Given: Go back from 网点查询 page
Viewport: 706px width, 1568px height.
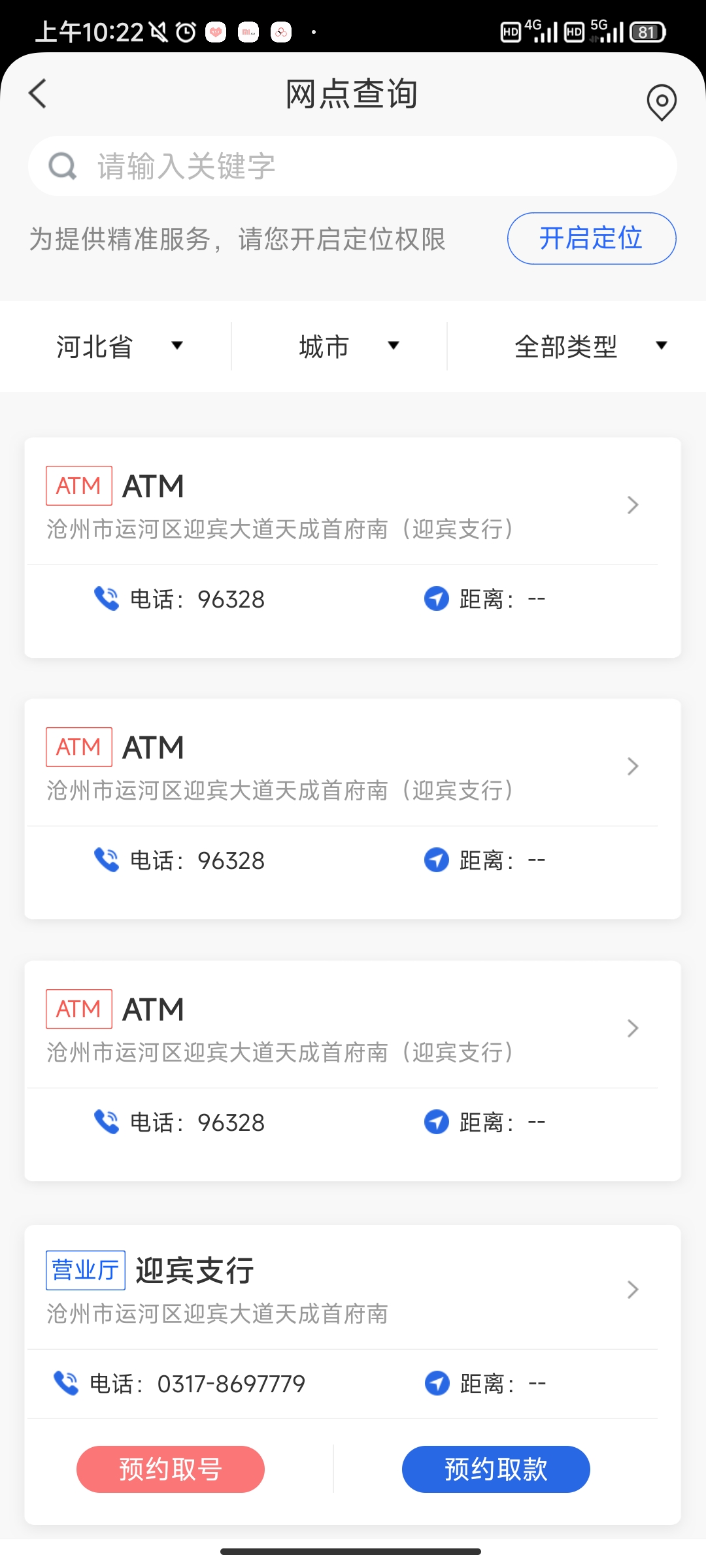Looking at the screenshot, I should click(38, 93).
